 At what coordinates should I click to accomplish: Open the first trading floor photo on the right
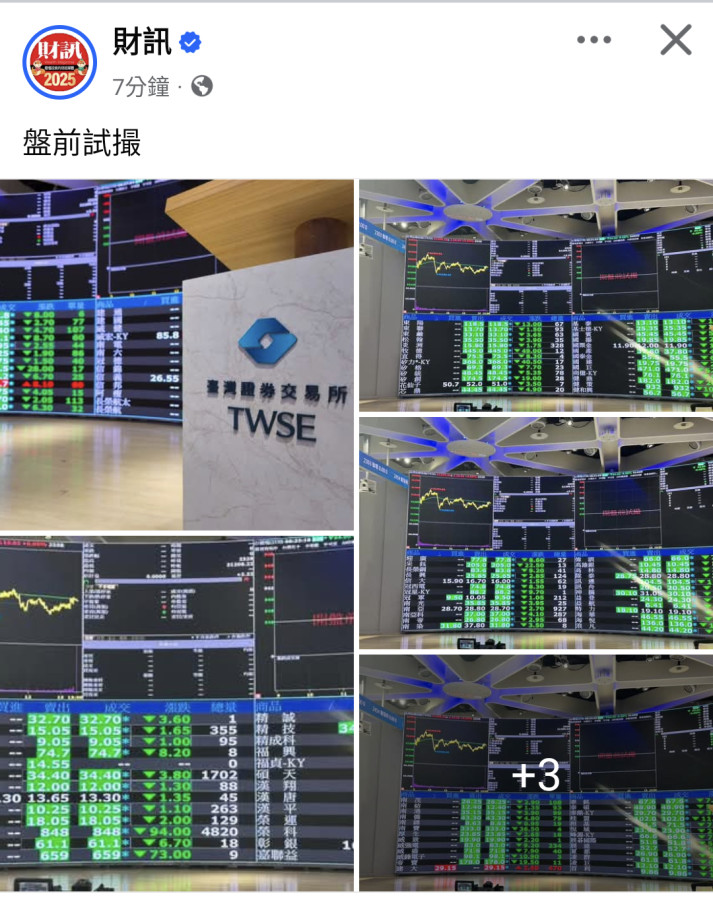pos(536,295)
